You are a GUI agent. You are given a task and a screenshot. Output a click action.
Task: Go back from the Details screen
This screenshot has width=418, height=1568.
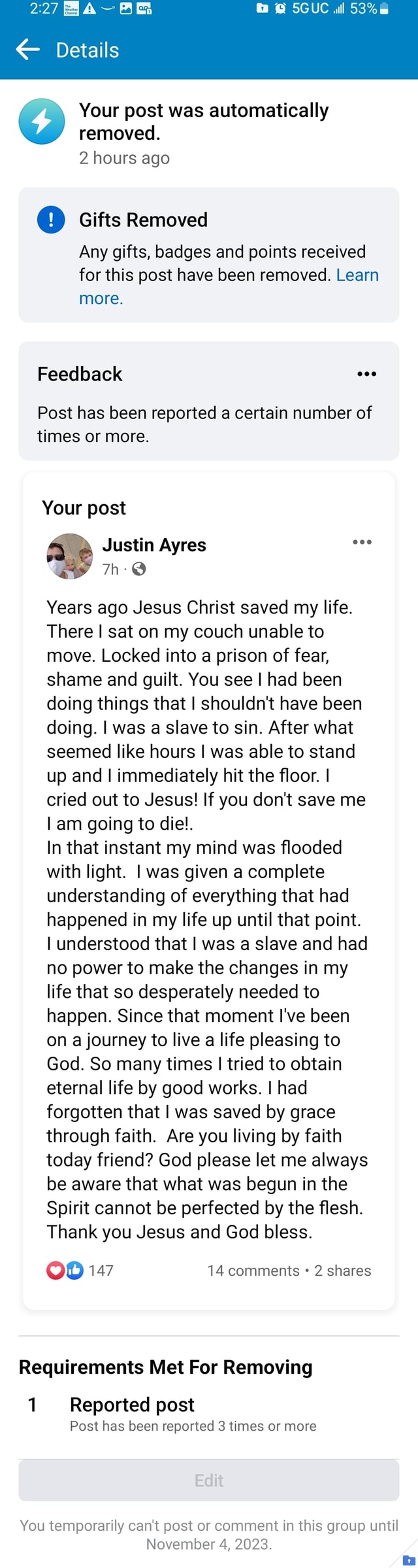pyautogui.click(x=27, y=50)
